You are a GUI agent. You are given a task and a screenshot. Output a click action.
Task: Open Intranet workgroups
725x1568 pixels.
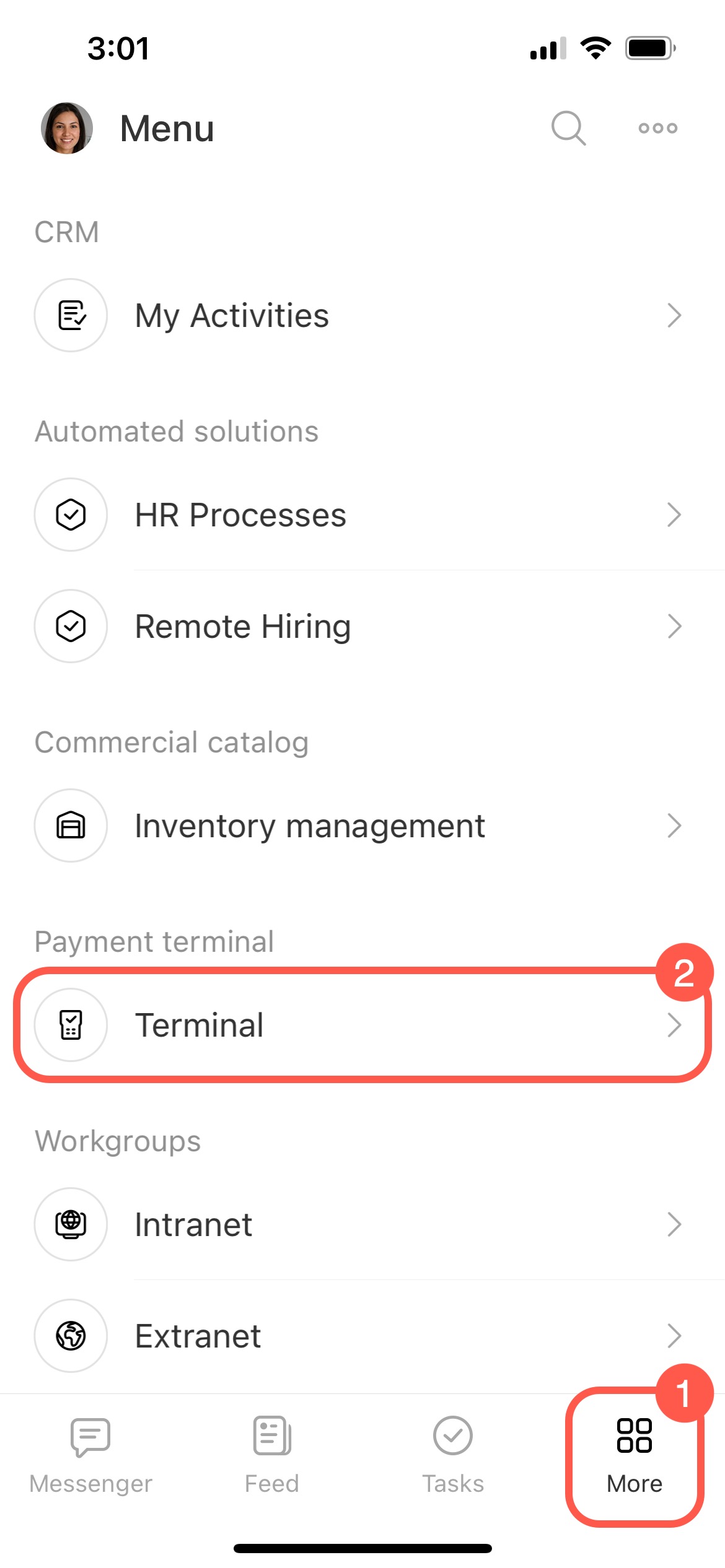(x=362, y=1224)
